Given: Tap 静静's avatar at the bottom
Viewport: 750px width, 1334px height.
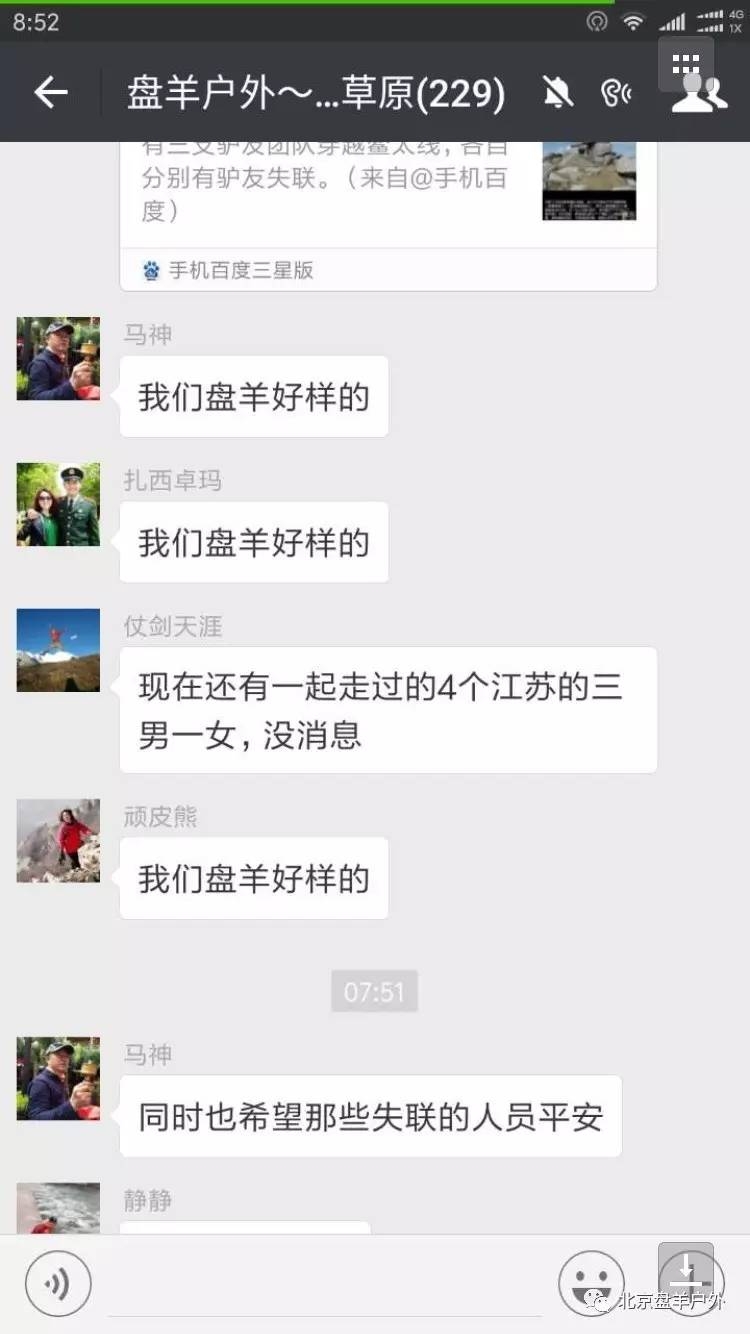Looking at the screenshot, I should click(x=57, y=1210).
